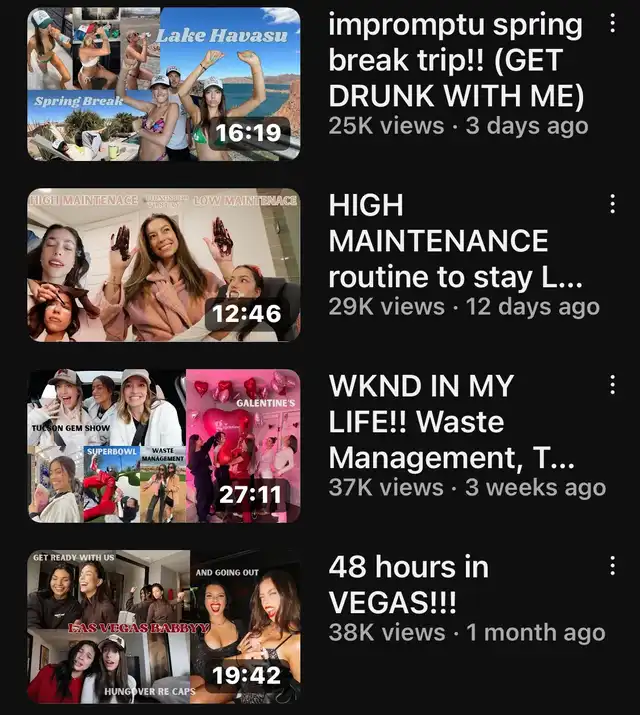Open more options for the WKND IN MY LIFE video
640x715 pixels.
[612, 386]
